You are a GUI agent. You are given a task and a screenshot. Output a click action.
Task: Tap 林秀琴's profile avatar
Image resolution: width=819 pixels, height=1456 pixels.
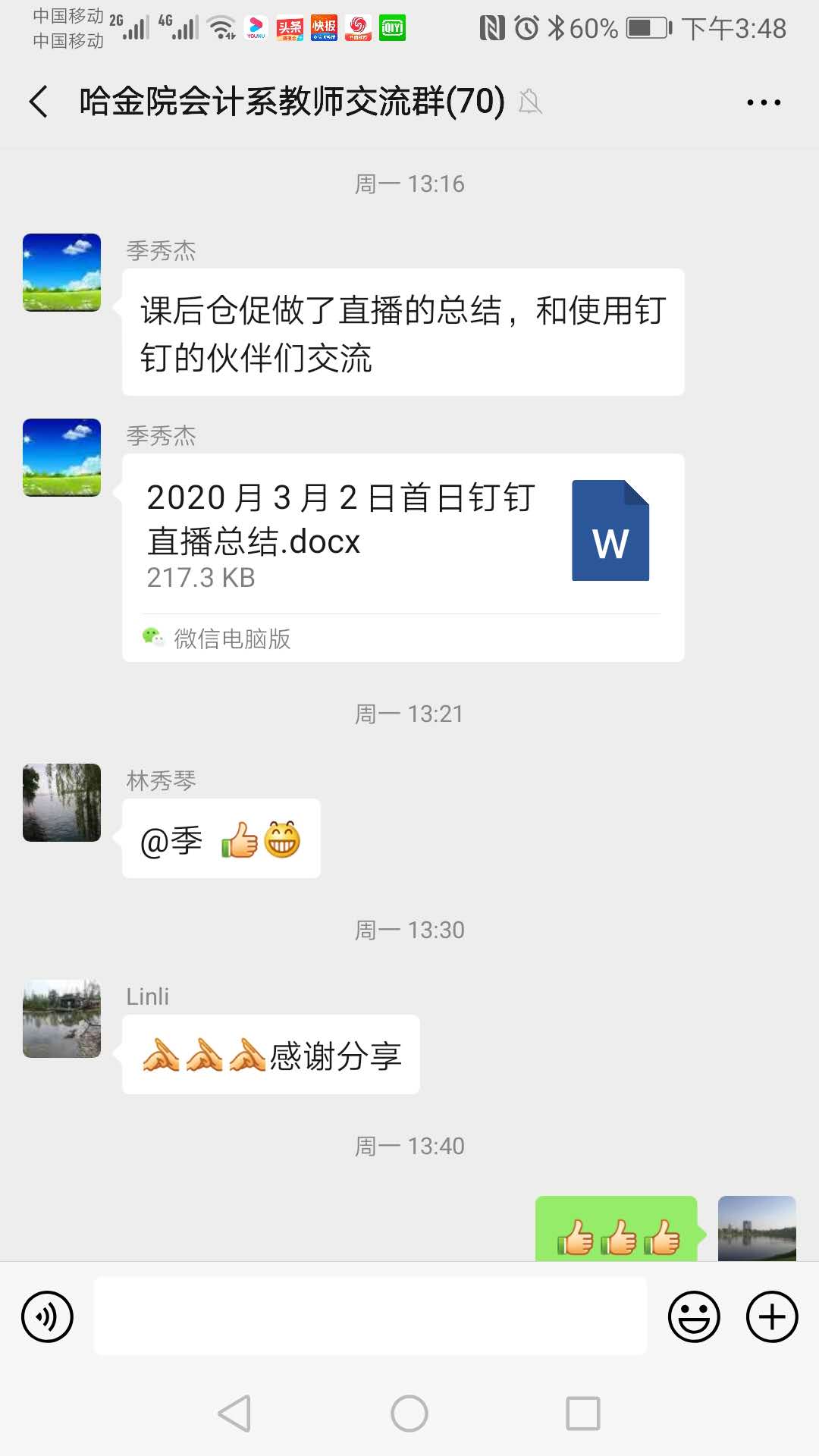[x=61, y=802]
